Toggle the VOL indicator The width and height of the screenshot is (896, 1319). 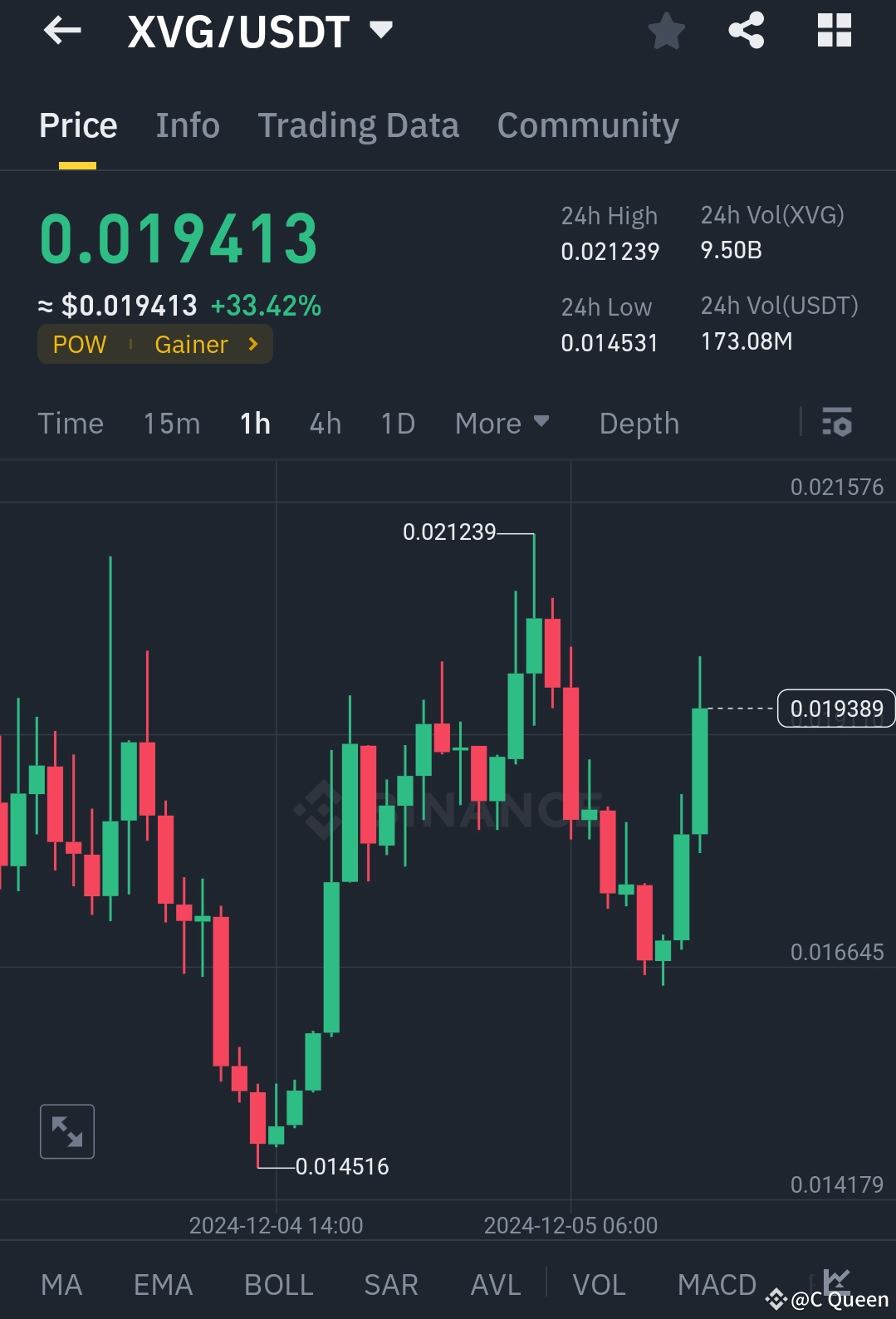coord(600,1283)
